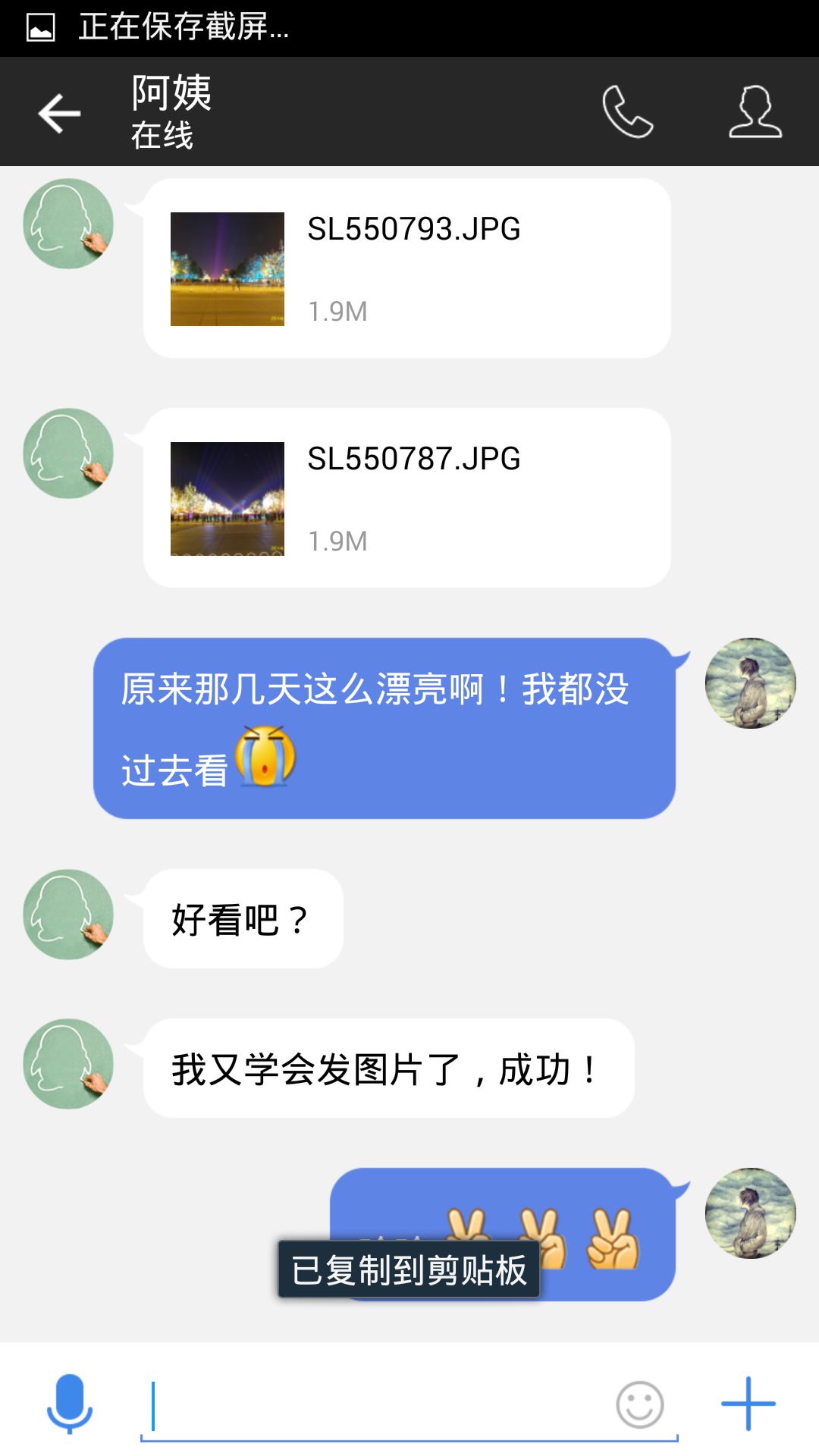Open the SL550793.JPG file attachment
Screen dimensions: 819x1456
(406, 268)
